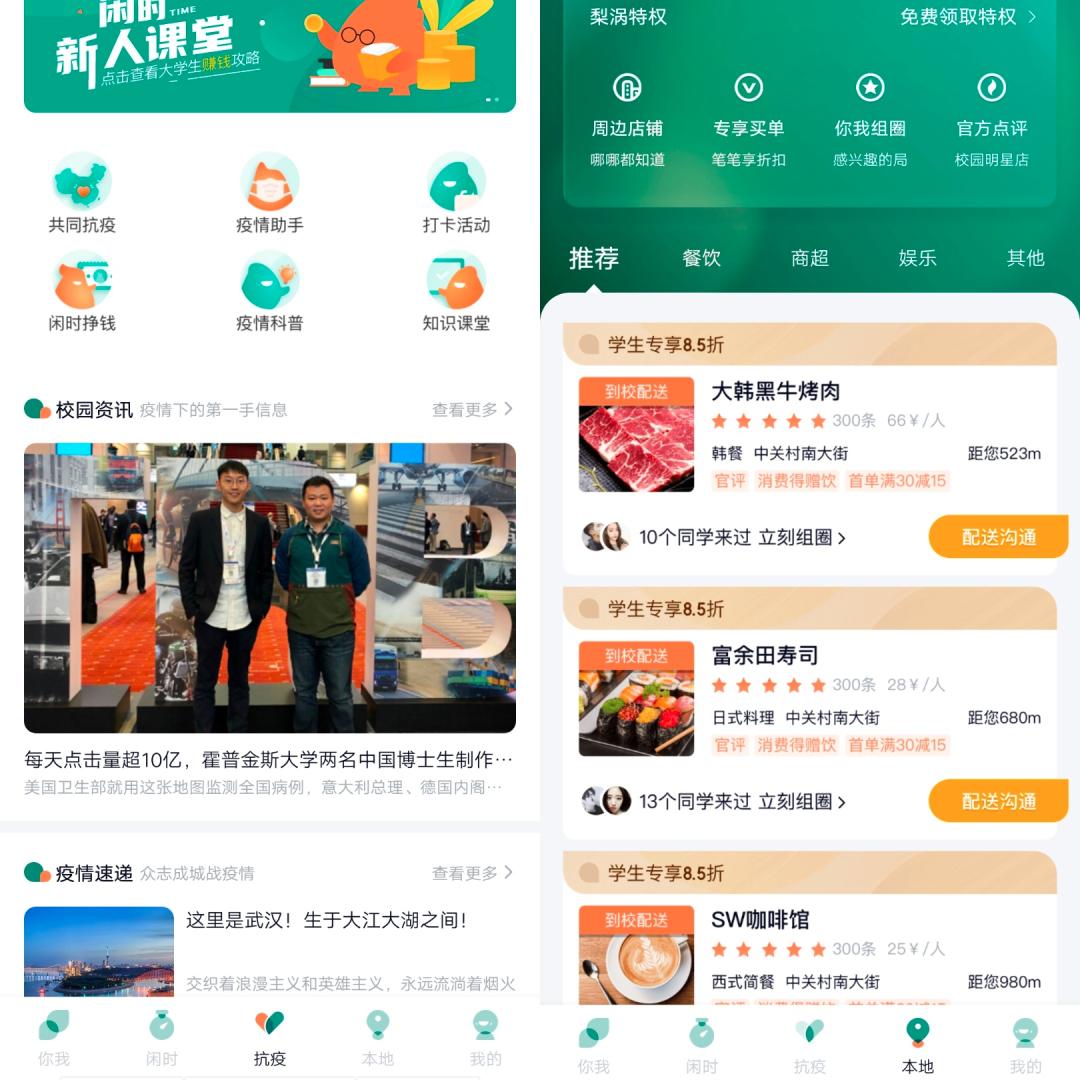Open 周边店铺
Screen dimensions: 1080x1080
(627, 120)
